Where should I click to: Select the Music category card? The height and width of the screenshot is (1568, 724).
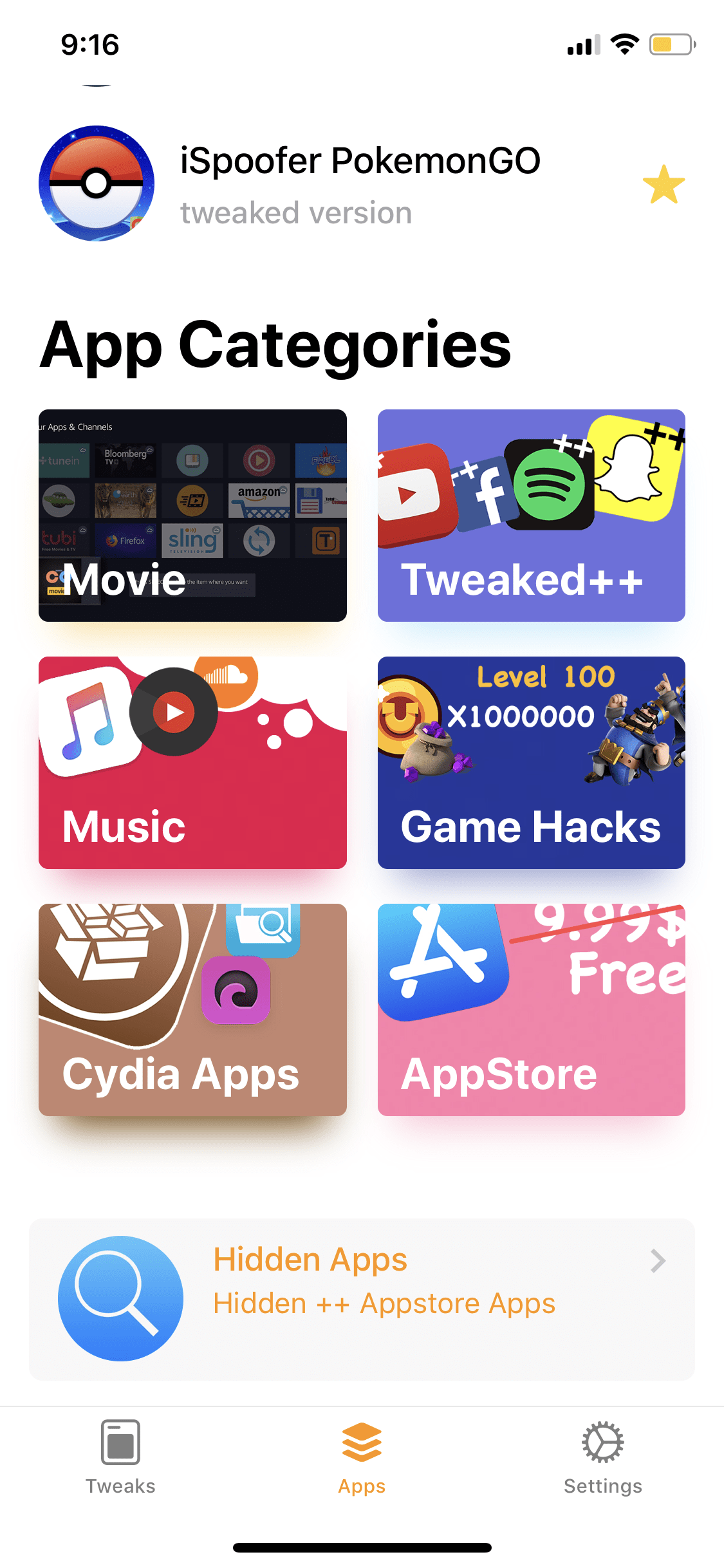pos(192,763)
